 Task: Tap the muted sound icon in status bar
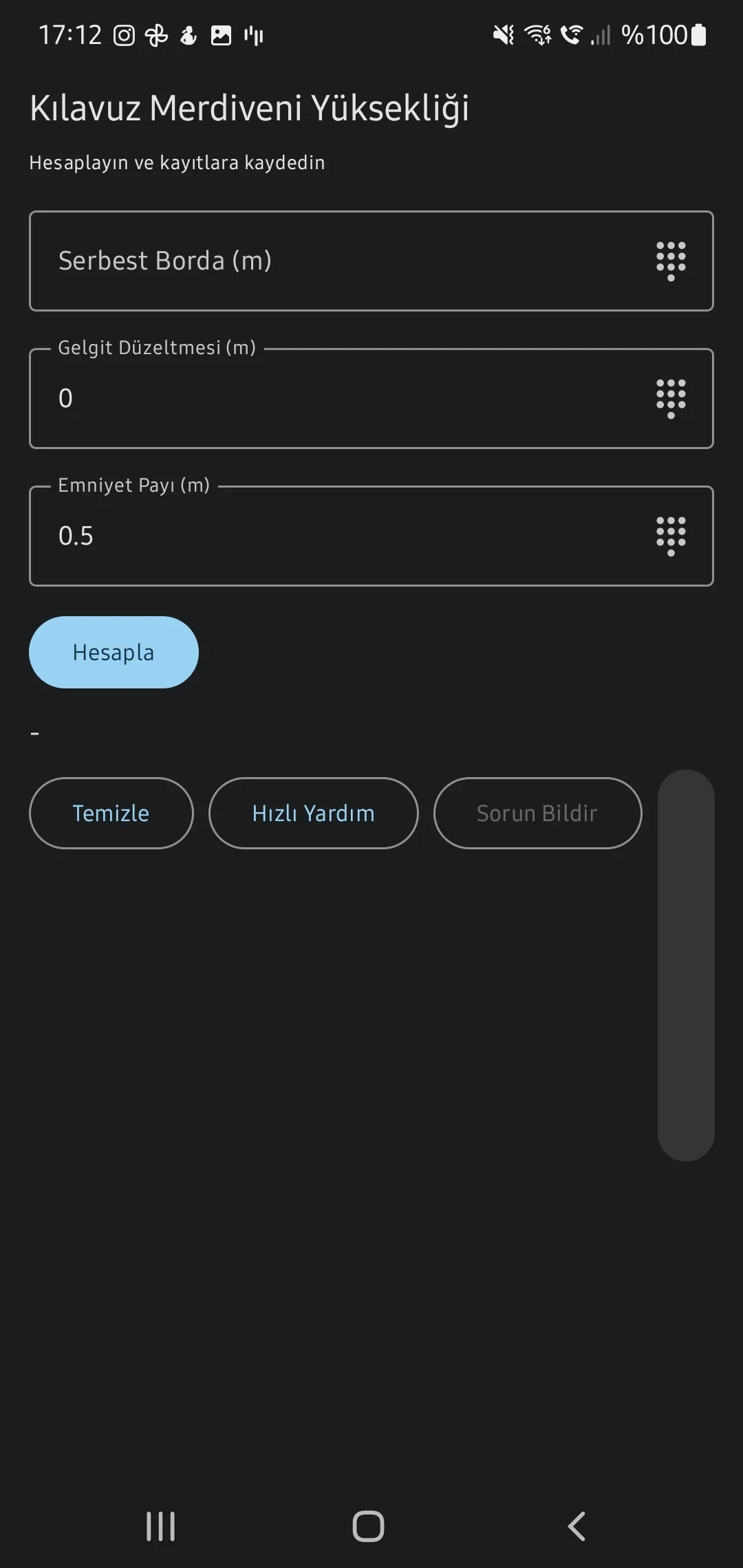point(502,35)
